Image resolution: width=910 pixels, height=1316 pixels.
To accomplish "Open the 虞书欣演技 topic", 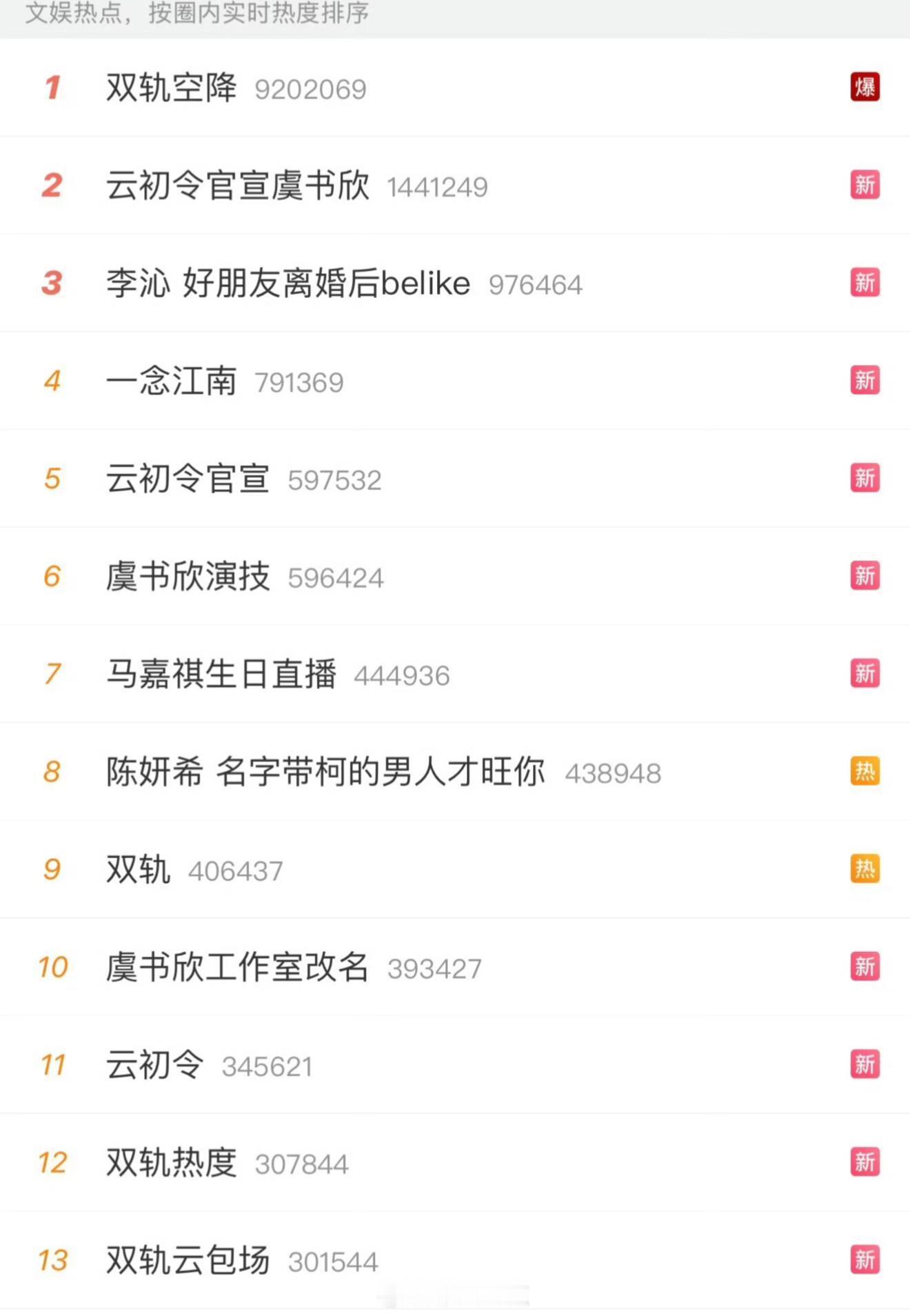I will [188, 577].
